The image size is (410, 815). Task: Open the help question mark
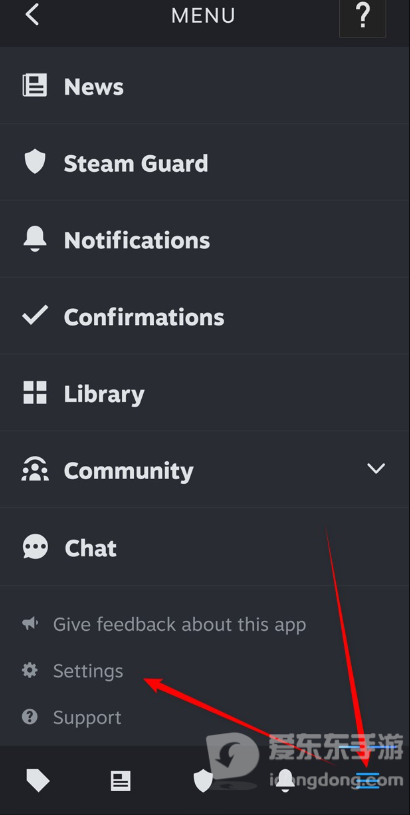[362, 17]
